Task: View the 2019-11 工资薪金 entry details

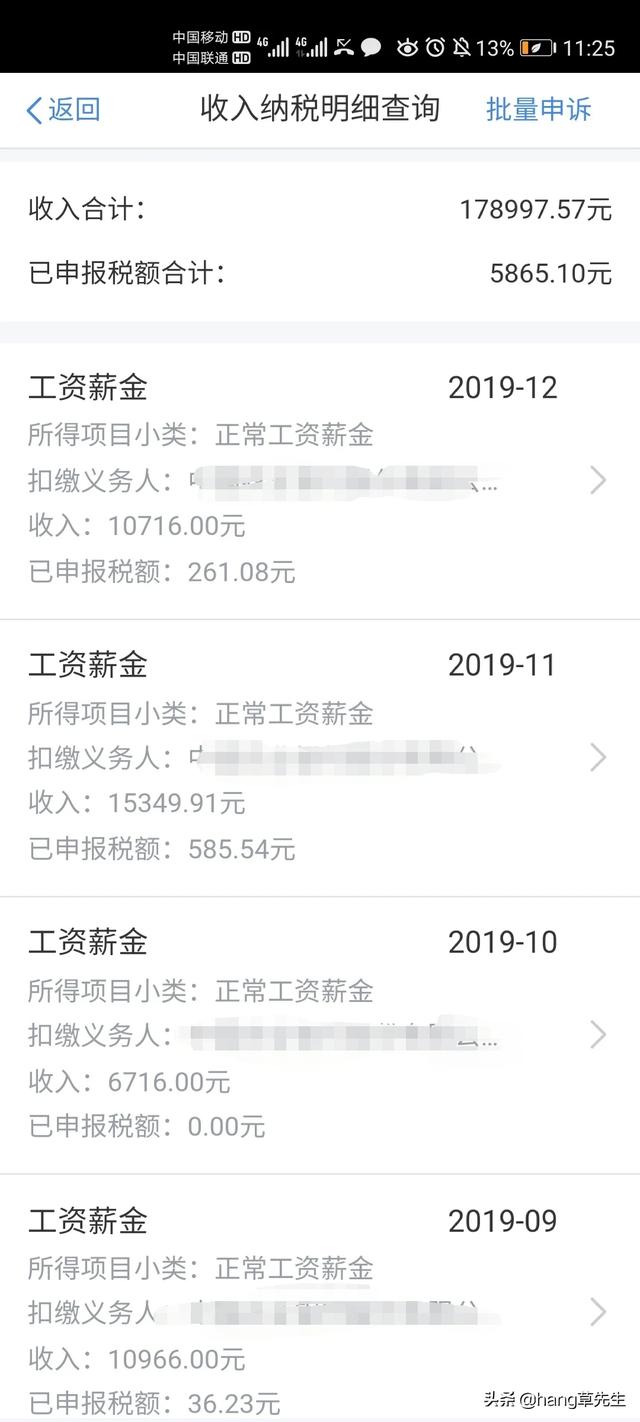Action: click(x=318, y=757)
